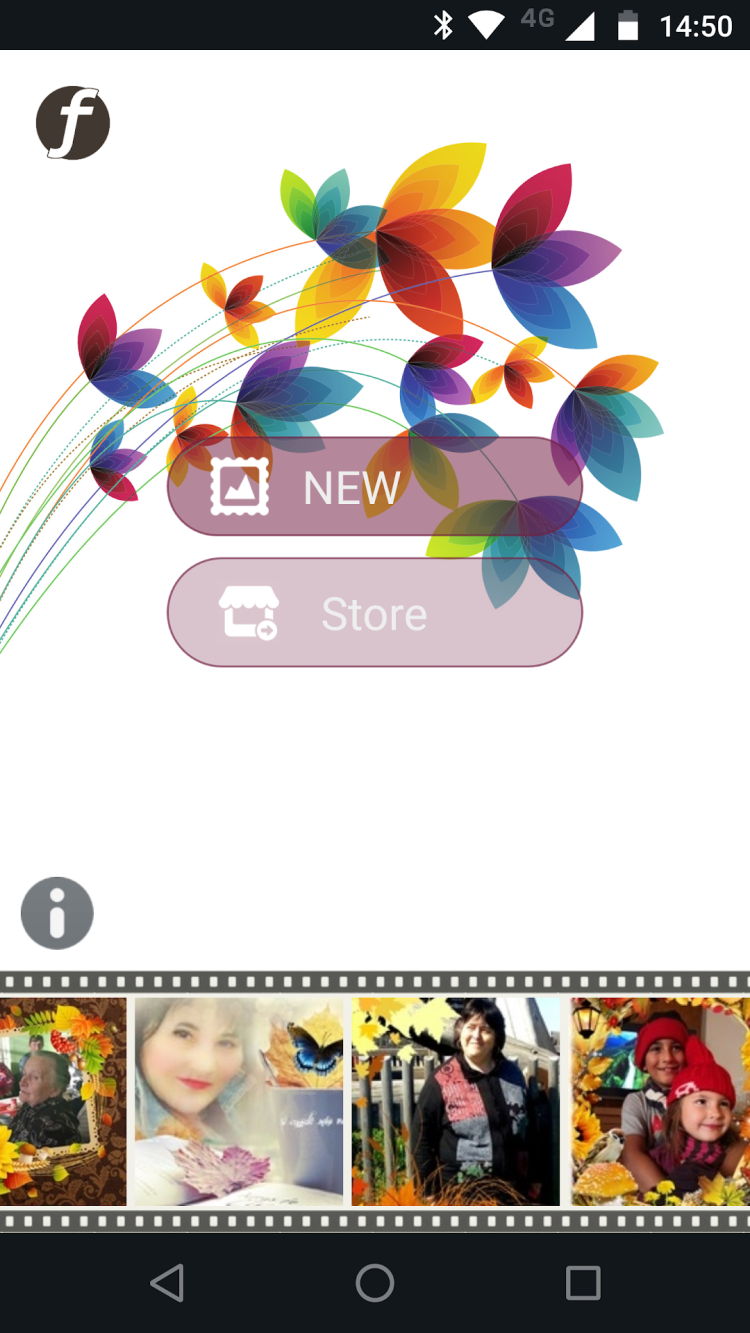The width and height of the screenshot is (750, 1333).
Task: Tap the NEW button to start a frame
Action: click(x=374, y=487)
